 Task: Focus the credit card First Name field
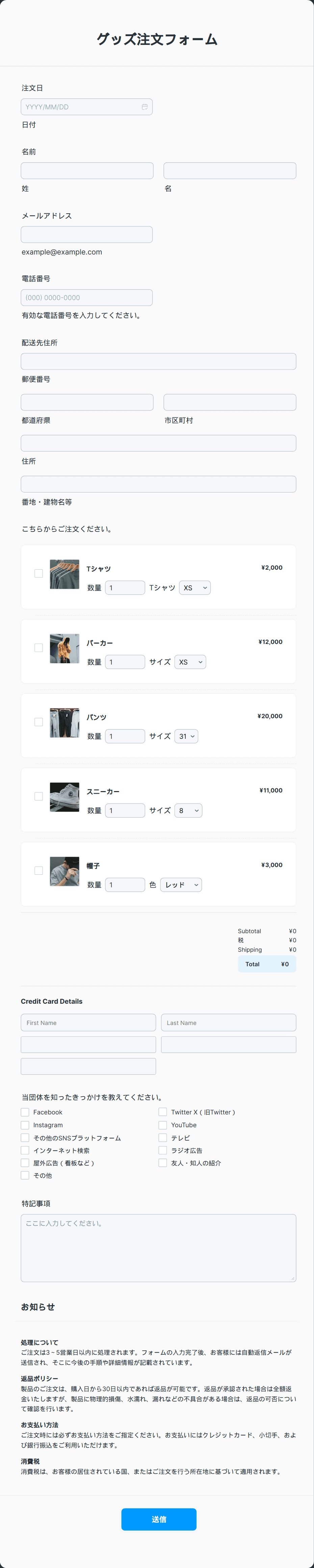(88, 1023)
